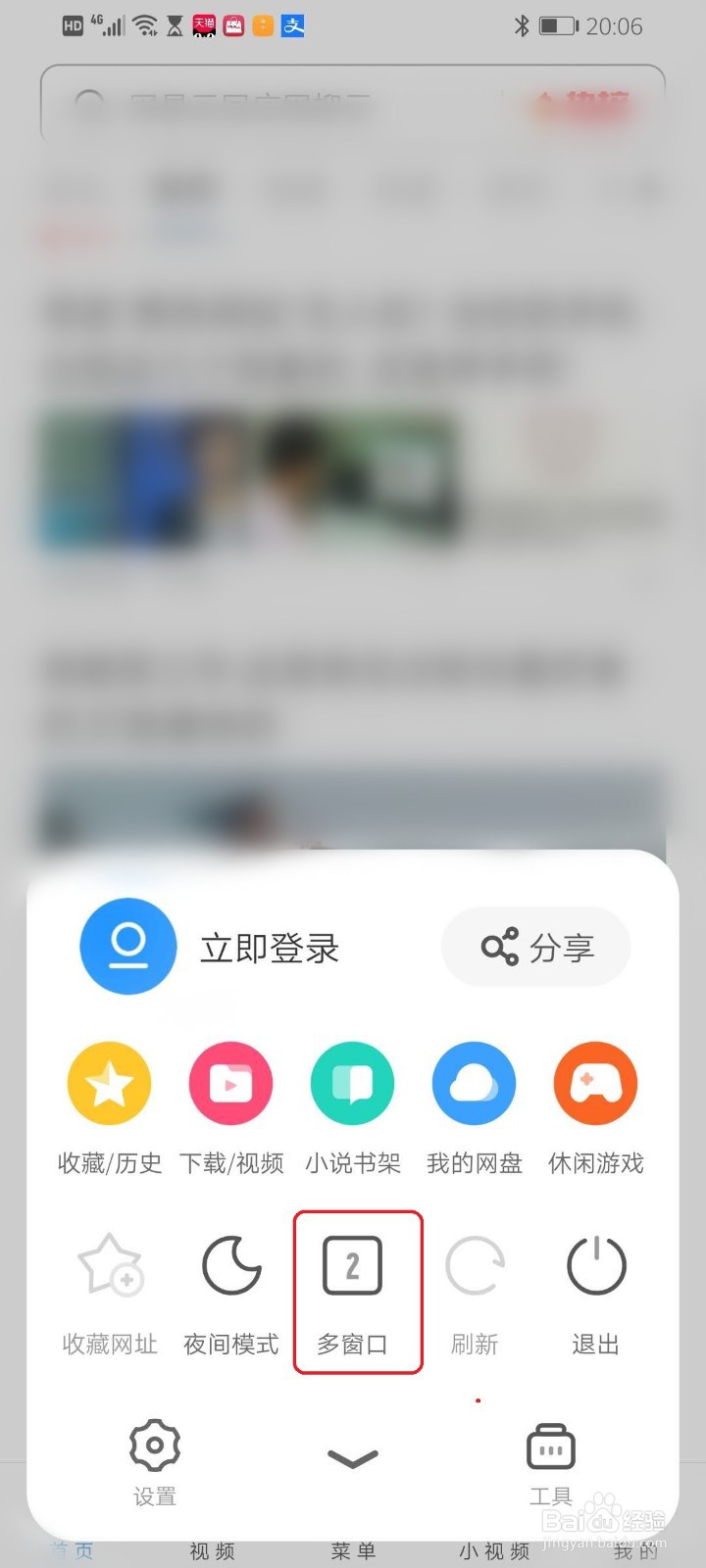
Task: Tap the blurred search bar at top
Action: point(353,106)
